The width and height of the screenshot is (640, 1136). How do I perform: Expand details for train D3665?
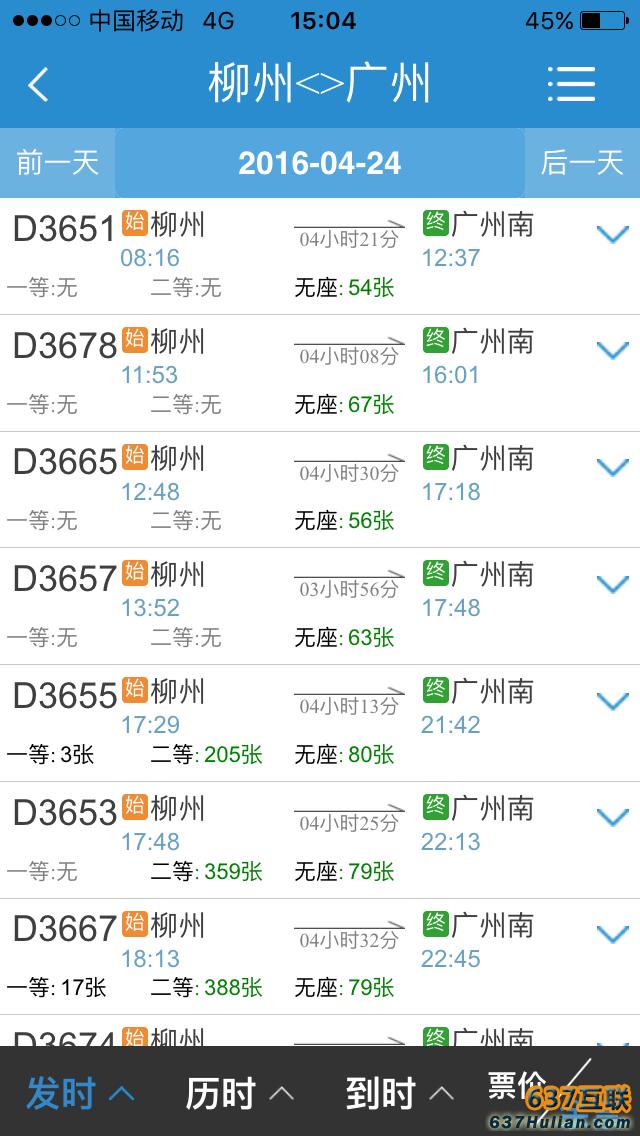612,467
